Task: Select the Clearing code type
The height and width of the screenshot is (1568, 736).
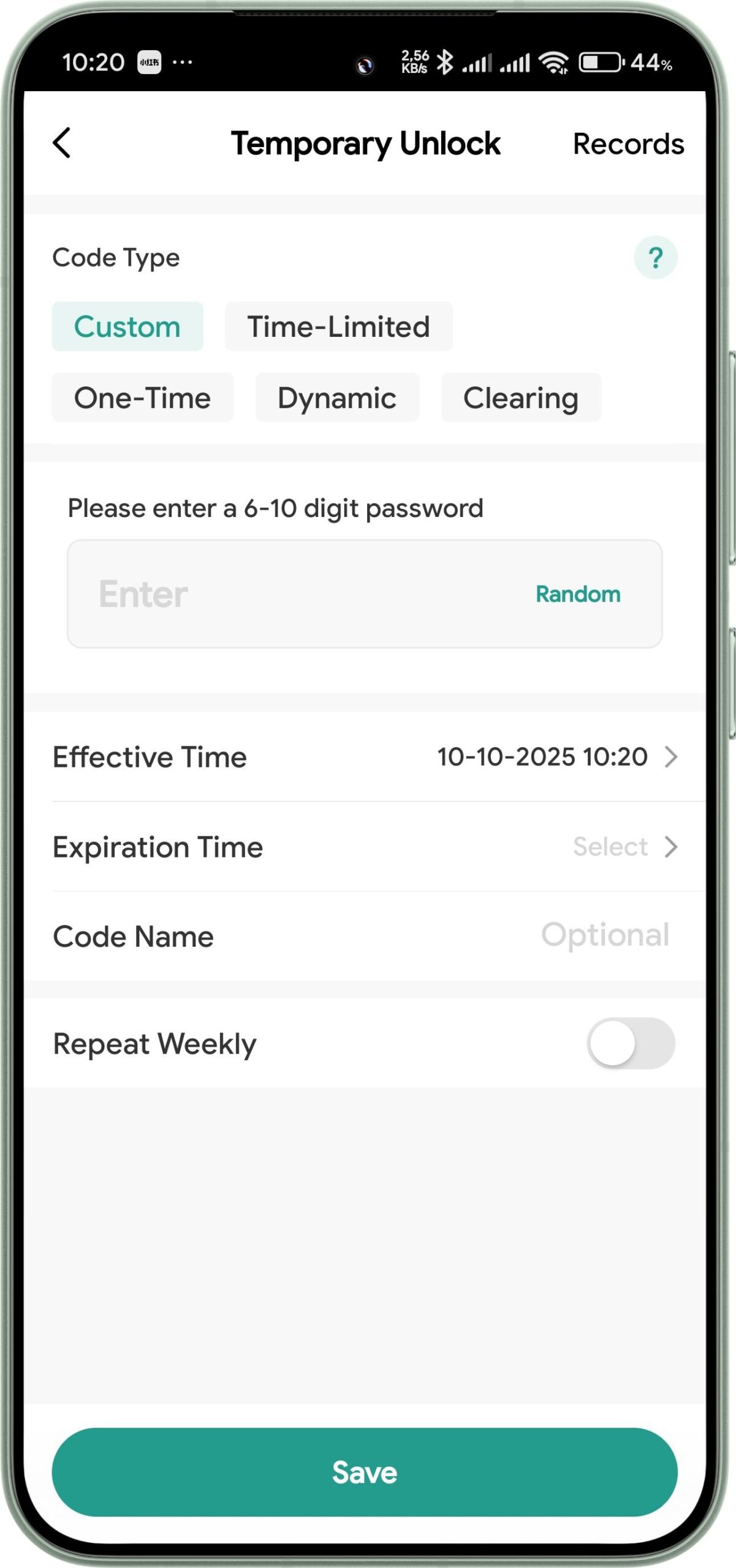Action: 520,398
